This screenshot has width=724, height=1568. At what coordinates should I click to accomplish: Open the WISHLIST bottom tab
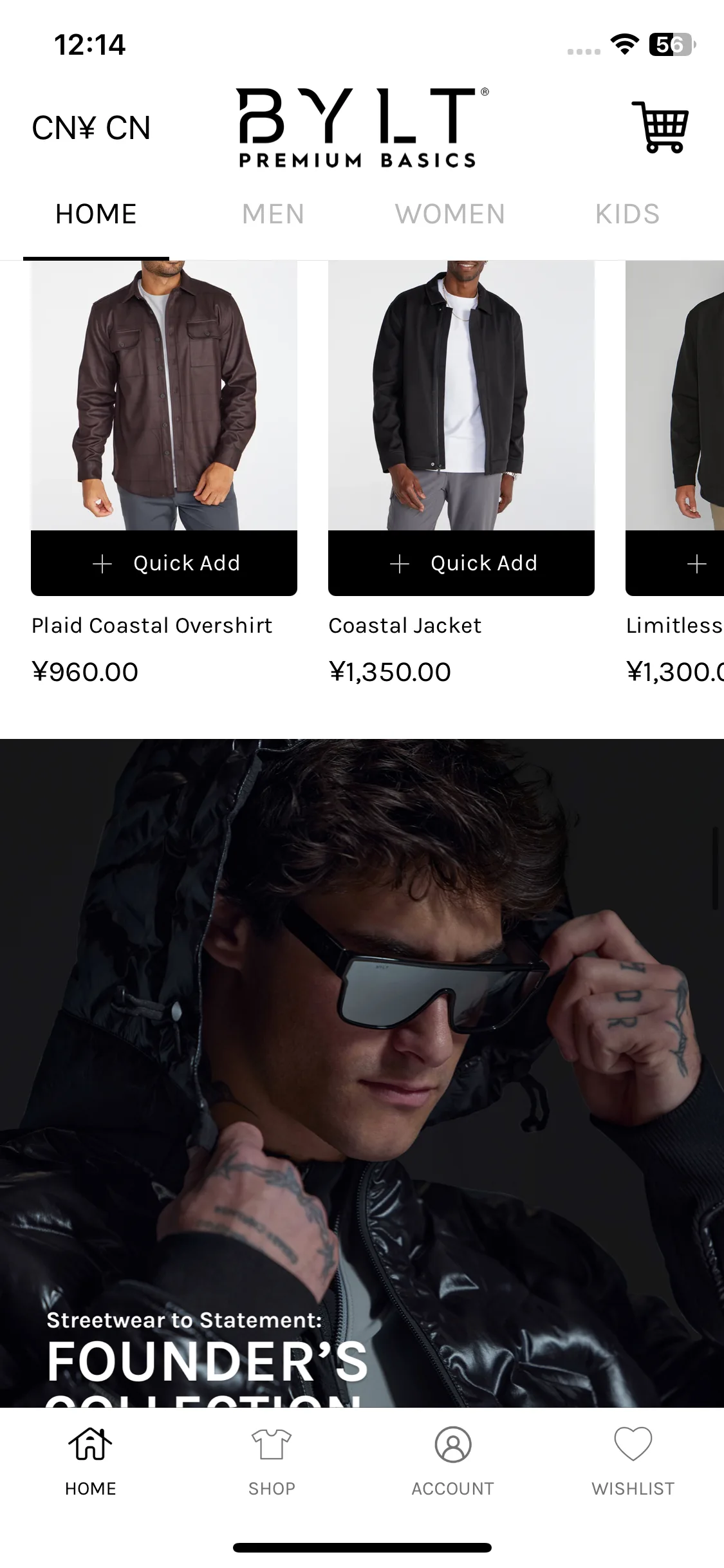click(x=633, y=1461)
